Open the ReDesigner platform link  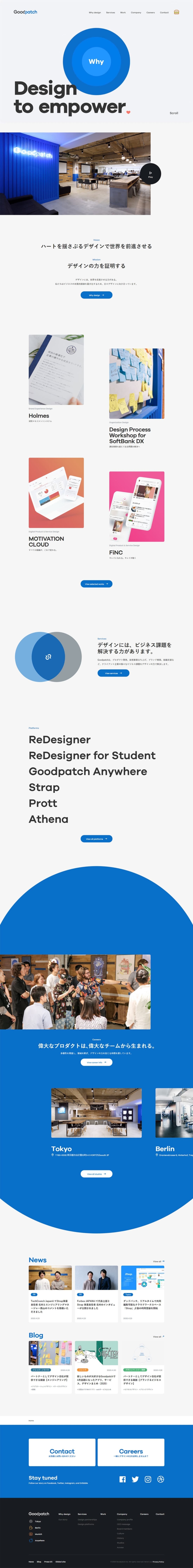click(60, 740)
